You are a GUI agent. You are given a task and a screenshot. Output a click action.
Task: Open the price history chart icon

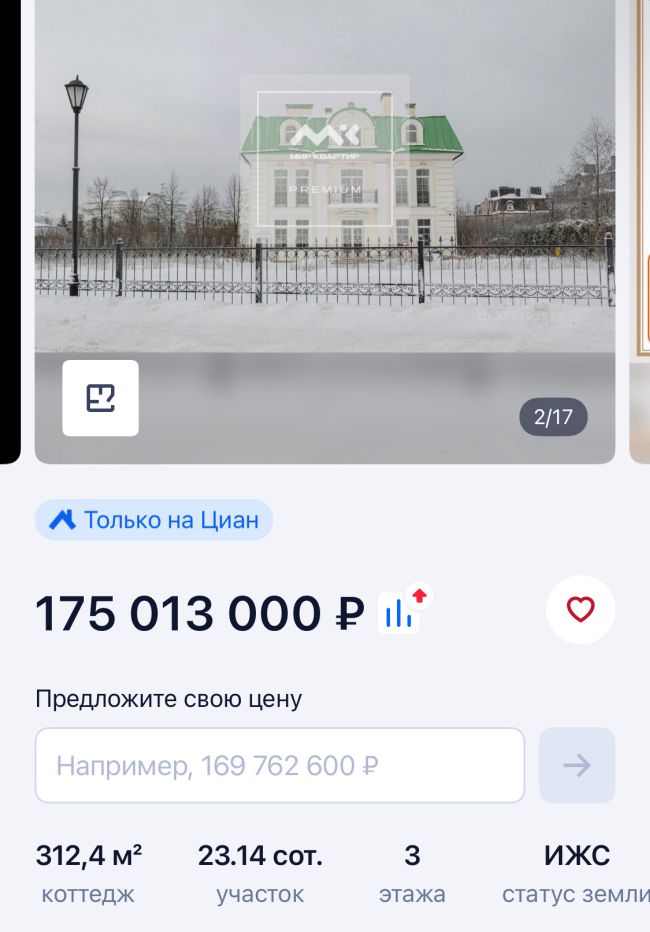click(x=401, y=611)
